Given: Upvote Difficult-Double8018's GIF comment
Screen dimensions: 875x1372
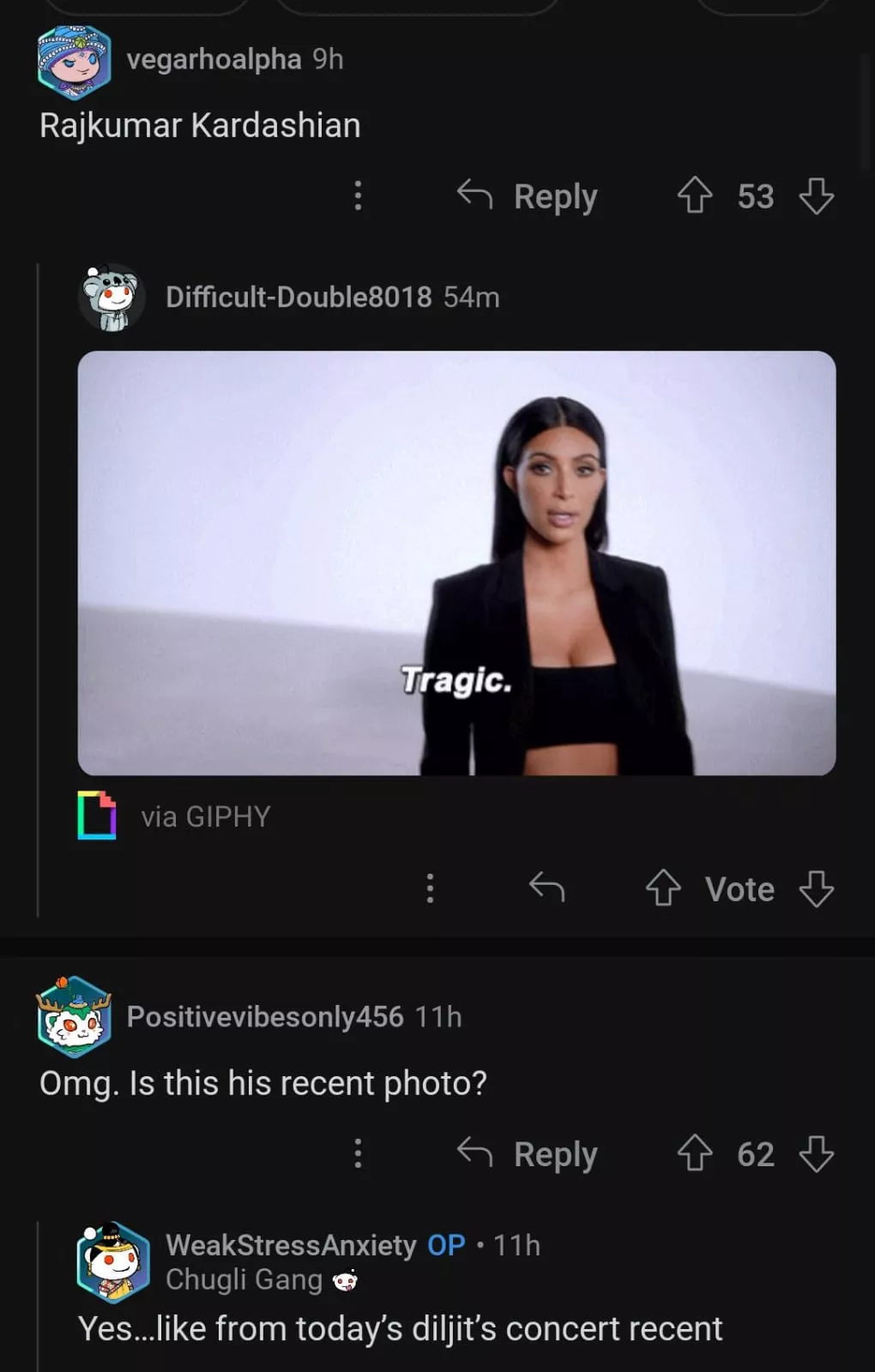Looking at the screenshot, I should pos(663,888).
